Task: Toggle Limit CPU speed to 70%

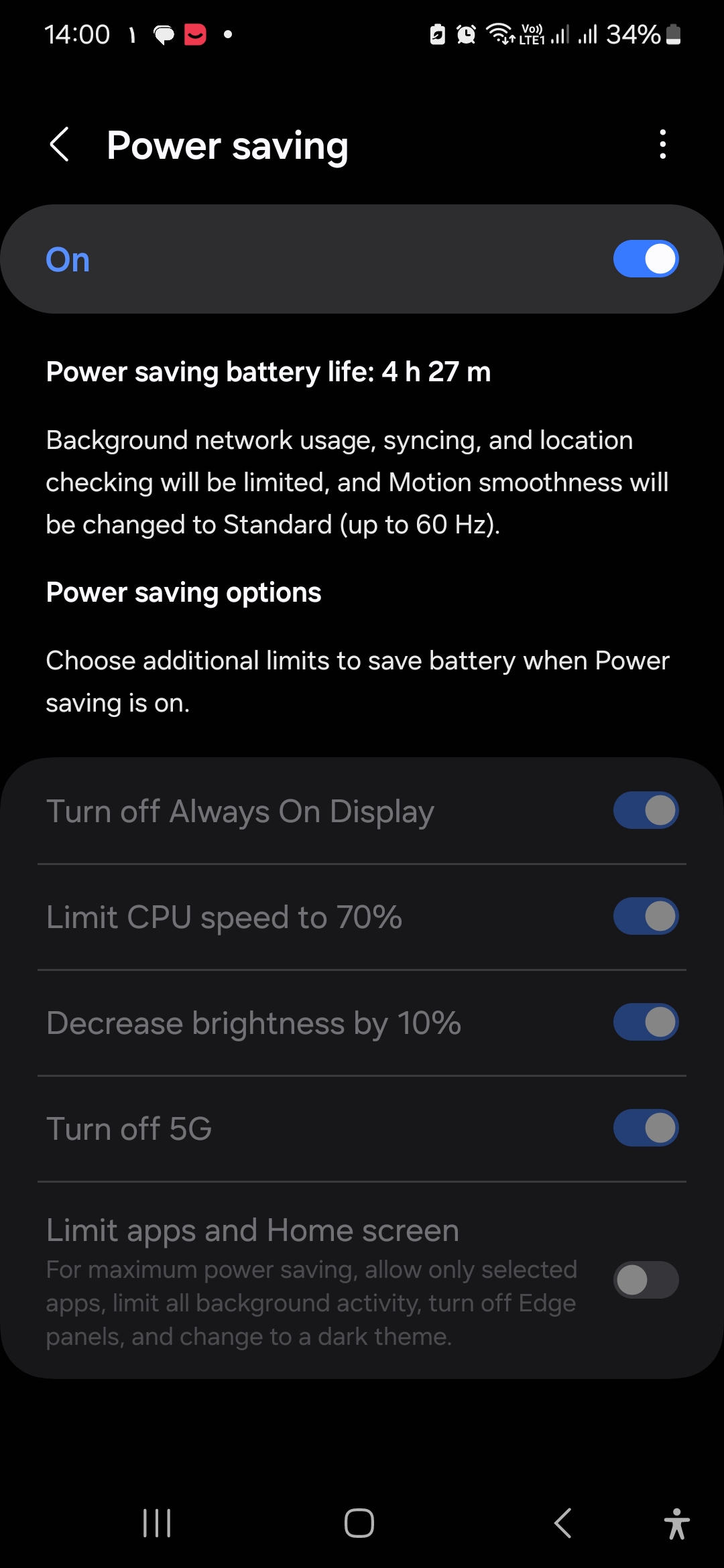Action: pos(646,917)
